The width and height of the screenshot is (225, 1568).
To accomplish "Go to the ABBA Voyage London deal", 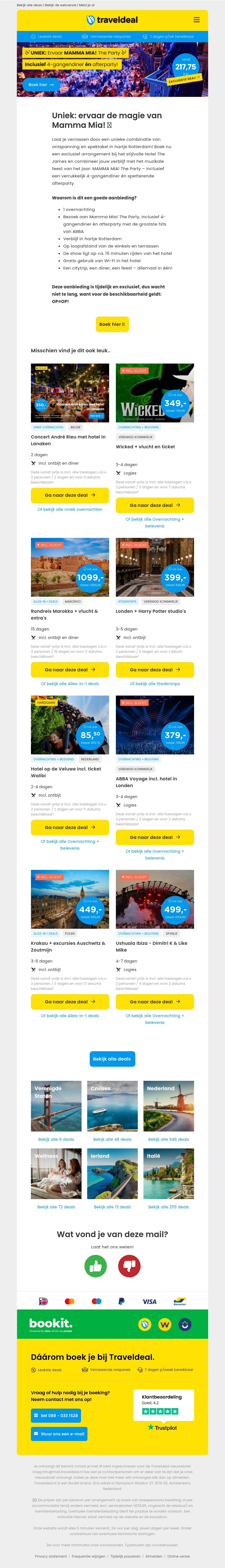I will point(154,837).
